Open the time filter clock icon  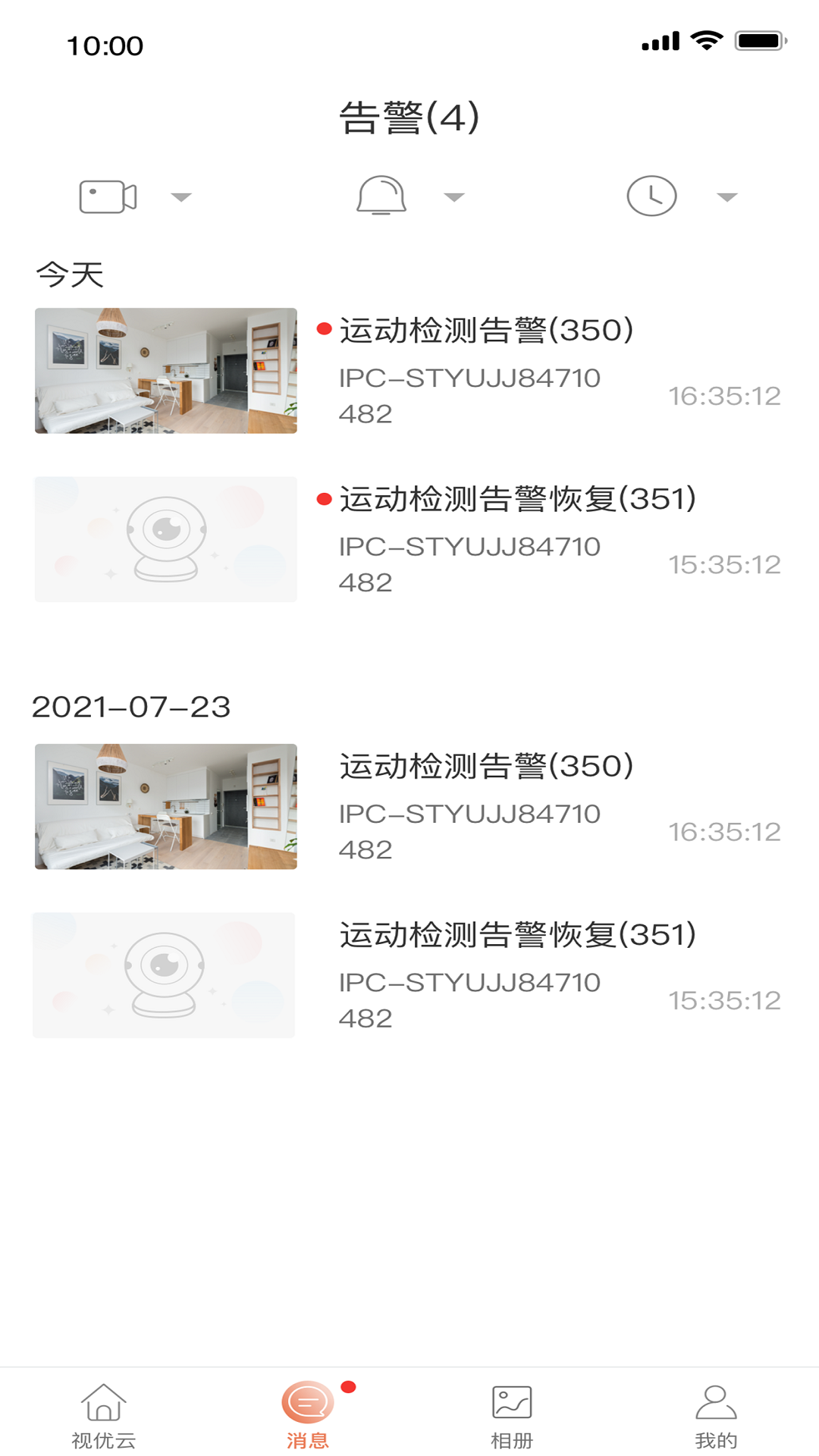pos(652,196)
